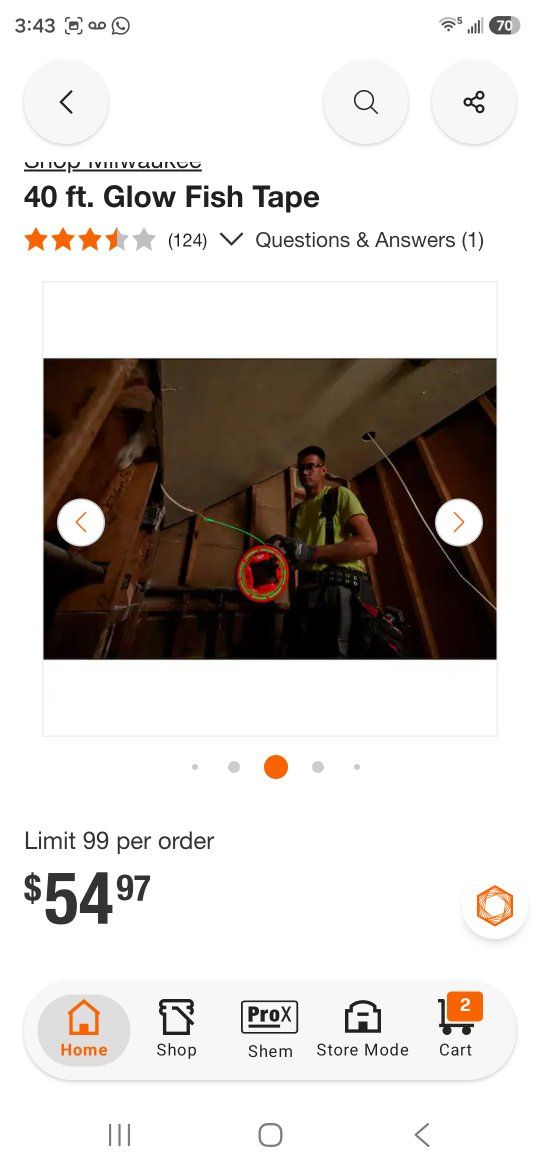540x1170 pixels.
Task: Open the Cart with 2 items
Action: coord(456,1027)
